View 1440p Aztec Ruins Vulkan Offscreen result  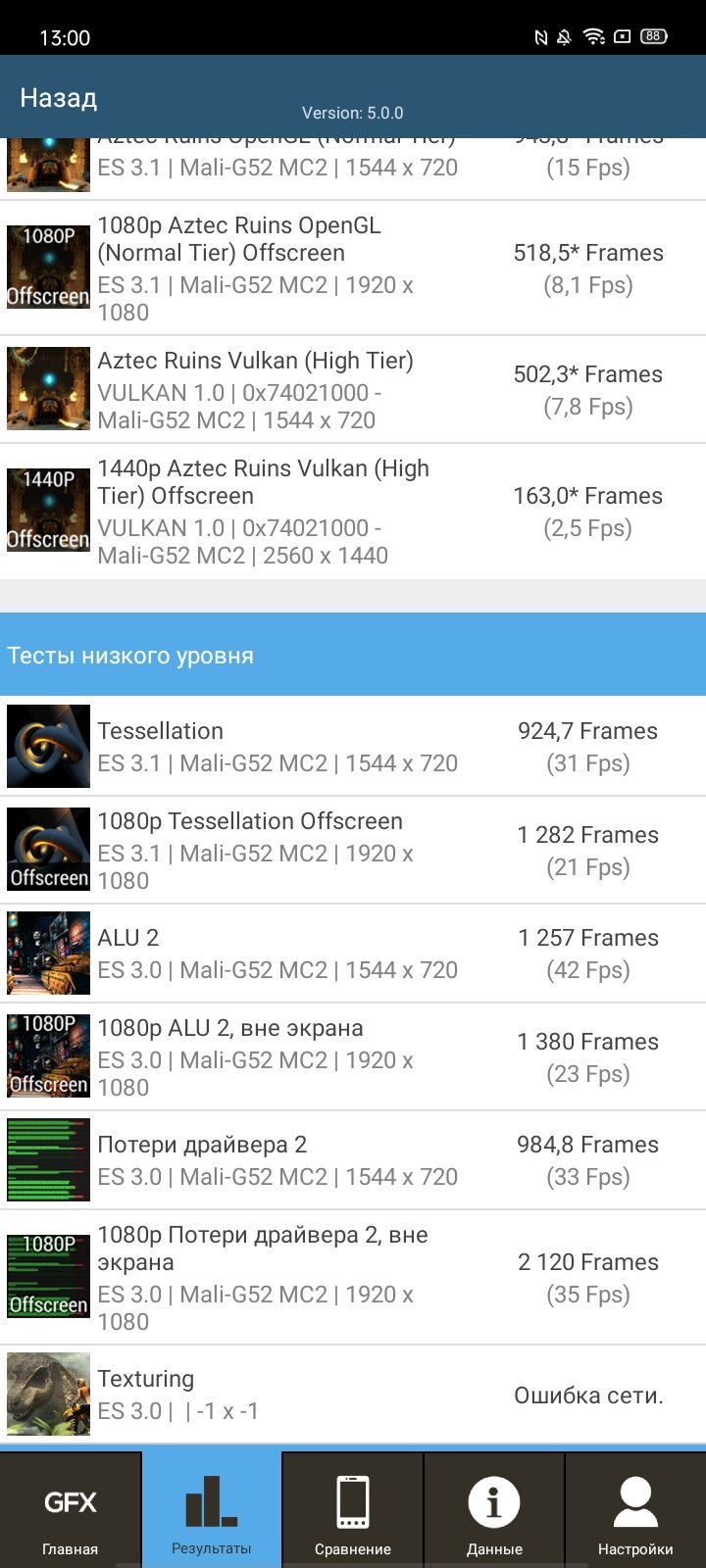353,511
